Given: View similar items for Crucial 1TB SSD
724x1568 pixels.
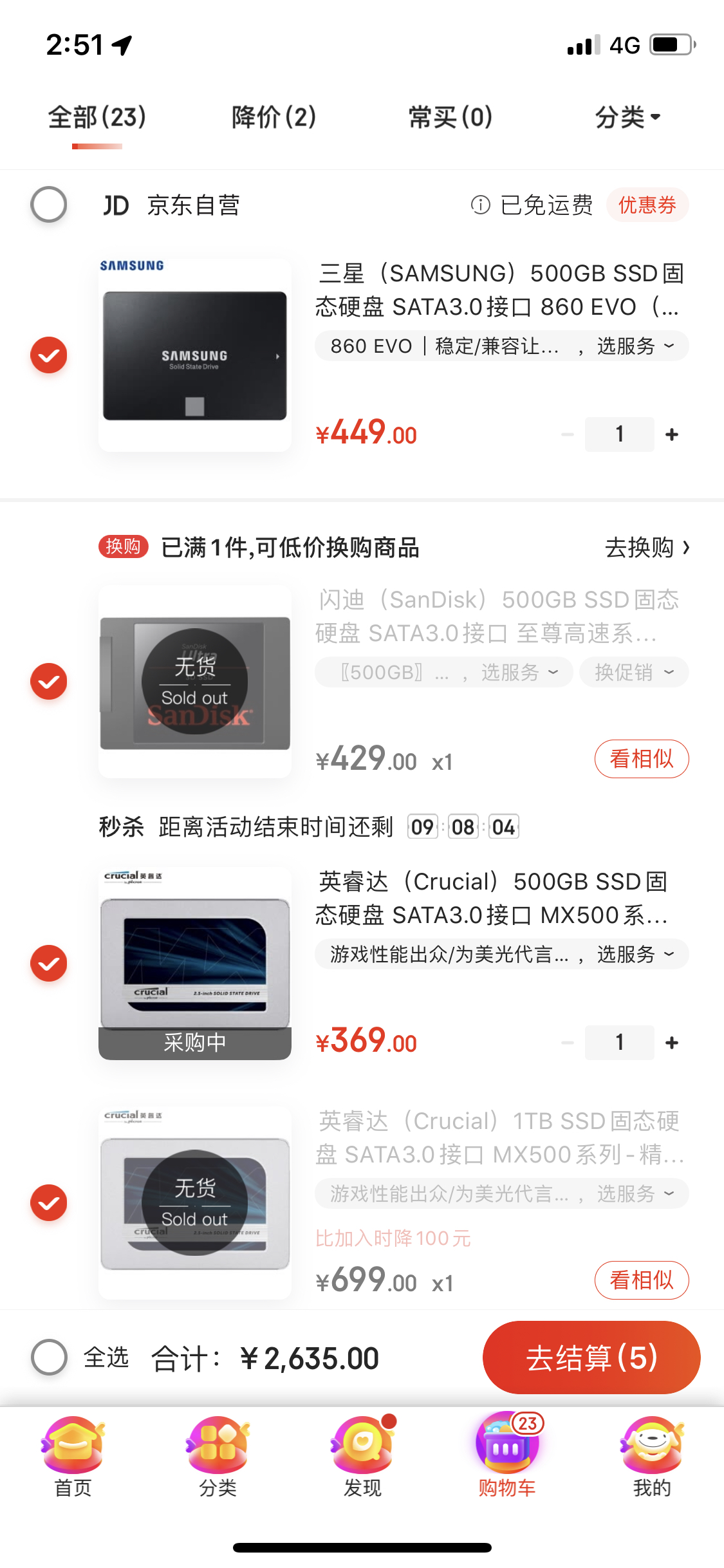Looking at the screenshot, I should [x=641, y=1280].
